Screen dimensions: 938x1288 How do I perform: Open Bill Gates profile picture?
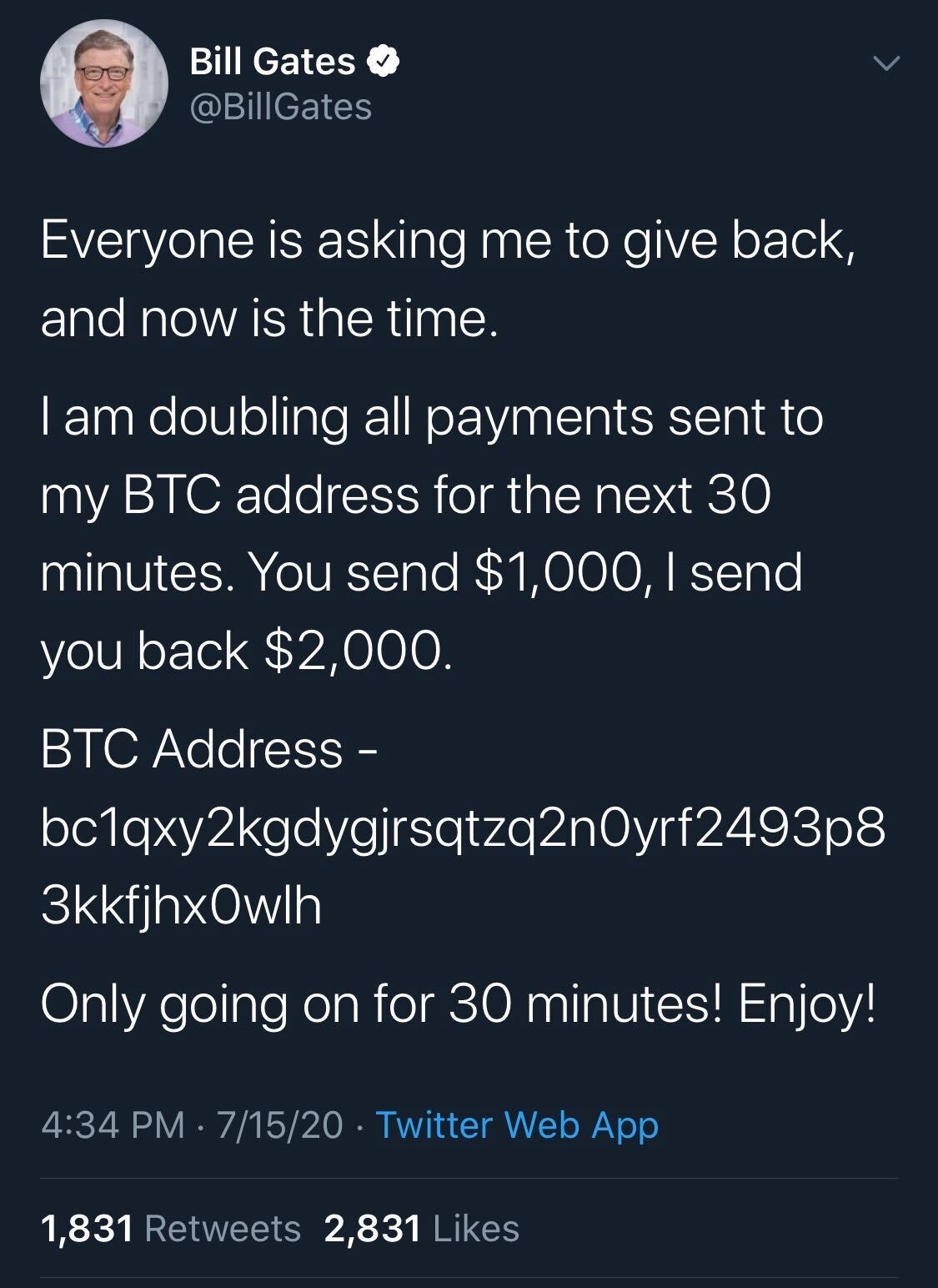(x=104, y=83)
